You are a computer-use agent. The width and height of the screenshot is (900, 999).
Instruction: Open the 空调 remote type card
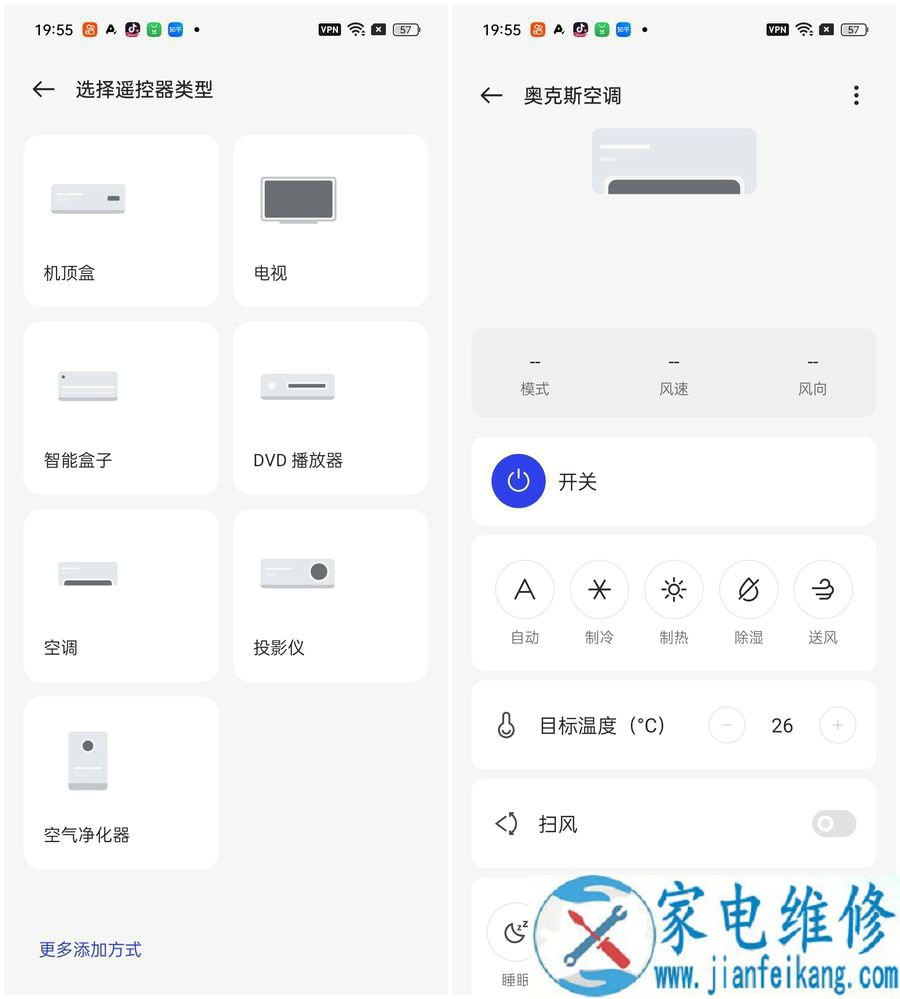(121, 595)
